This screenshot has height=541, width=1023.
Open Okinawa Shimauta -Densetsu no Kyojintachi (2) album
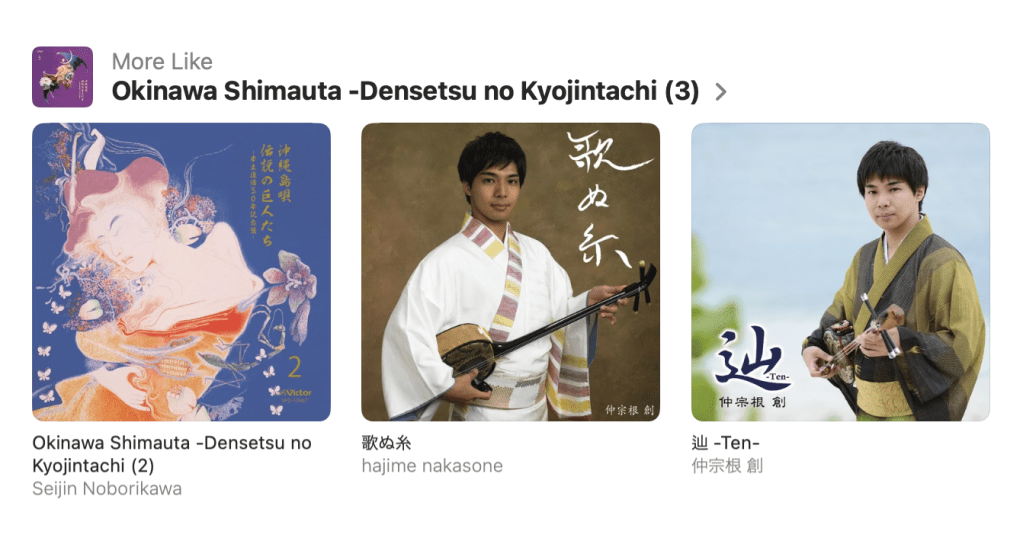[x=181, y=271]
